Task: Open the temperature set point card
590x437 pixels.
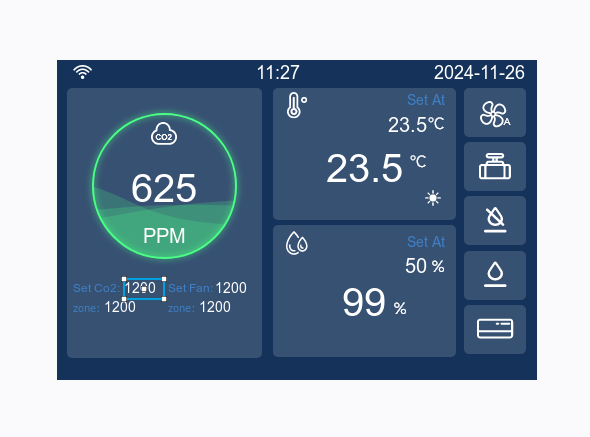Action: (x=364, y=154)
